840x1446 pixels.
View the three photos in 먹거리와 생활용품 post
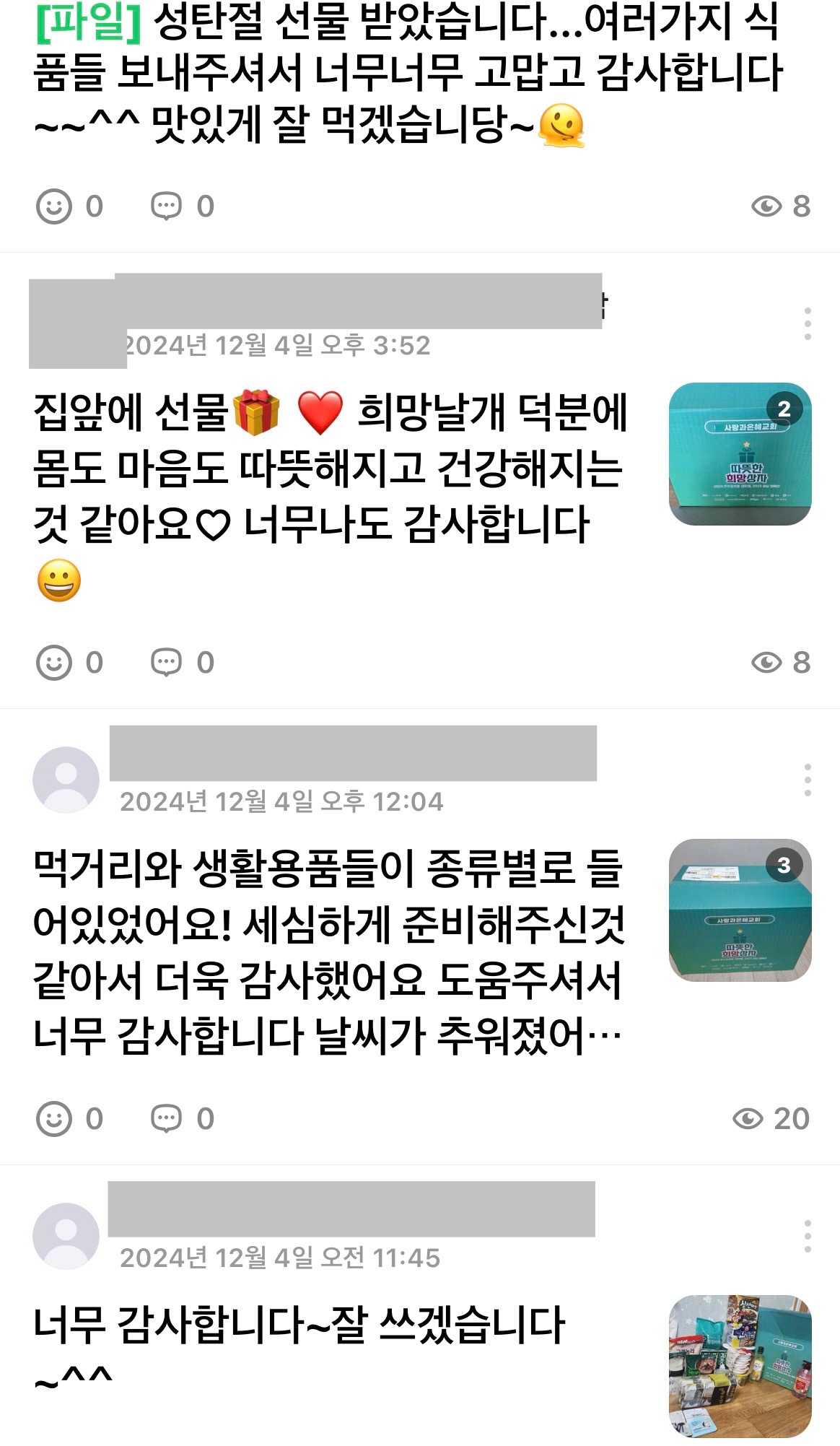pyautogui.click(x=740, y=910)
